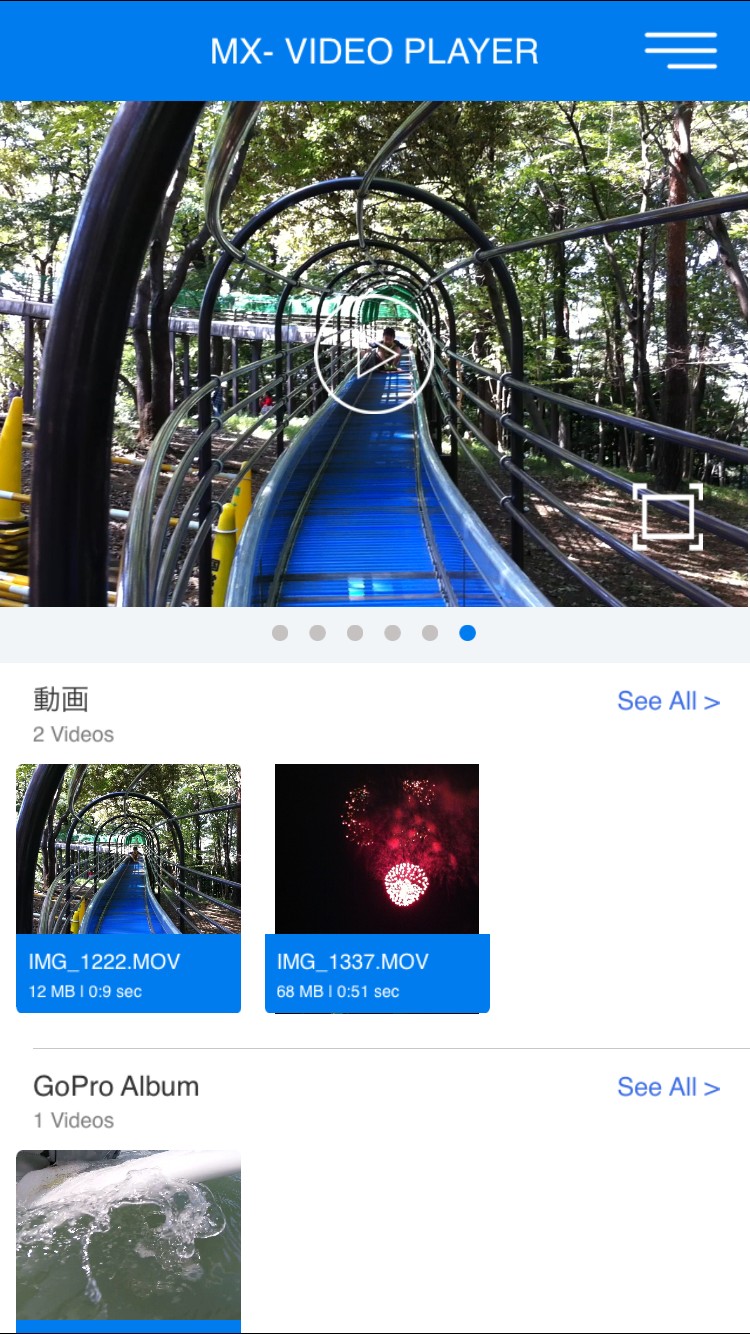Viewport: 750px width, 1334px height.
Task: Play the featured slide video
Action: (373, 354)
